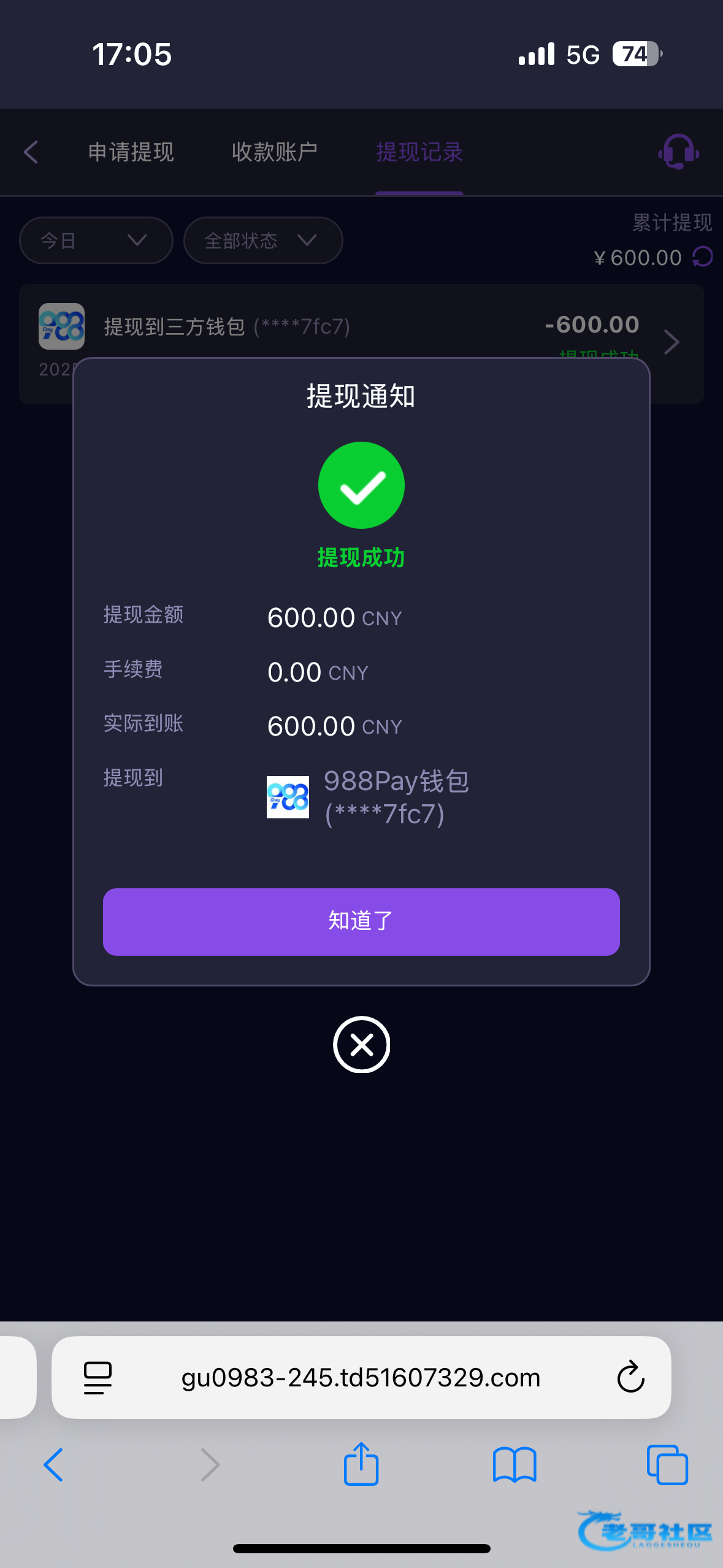Screen dimensions: 723x1568
Task: Go back with the header arrow
Action: (x=31, y=152)
